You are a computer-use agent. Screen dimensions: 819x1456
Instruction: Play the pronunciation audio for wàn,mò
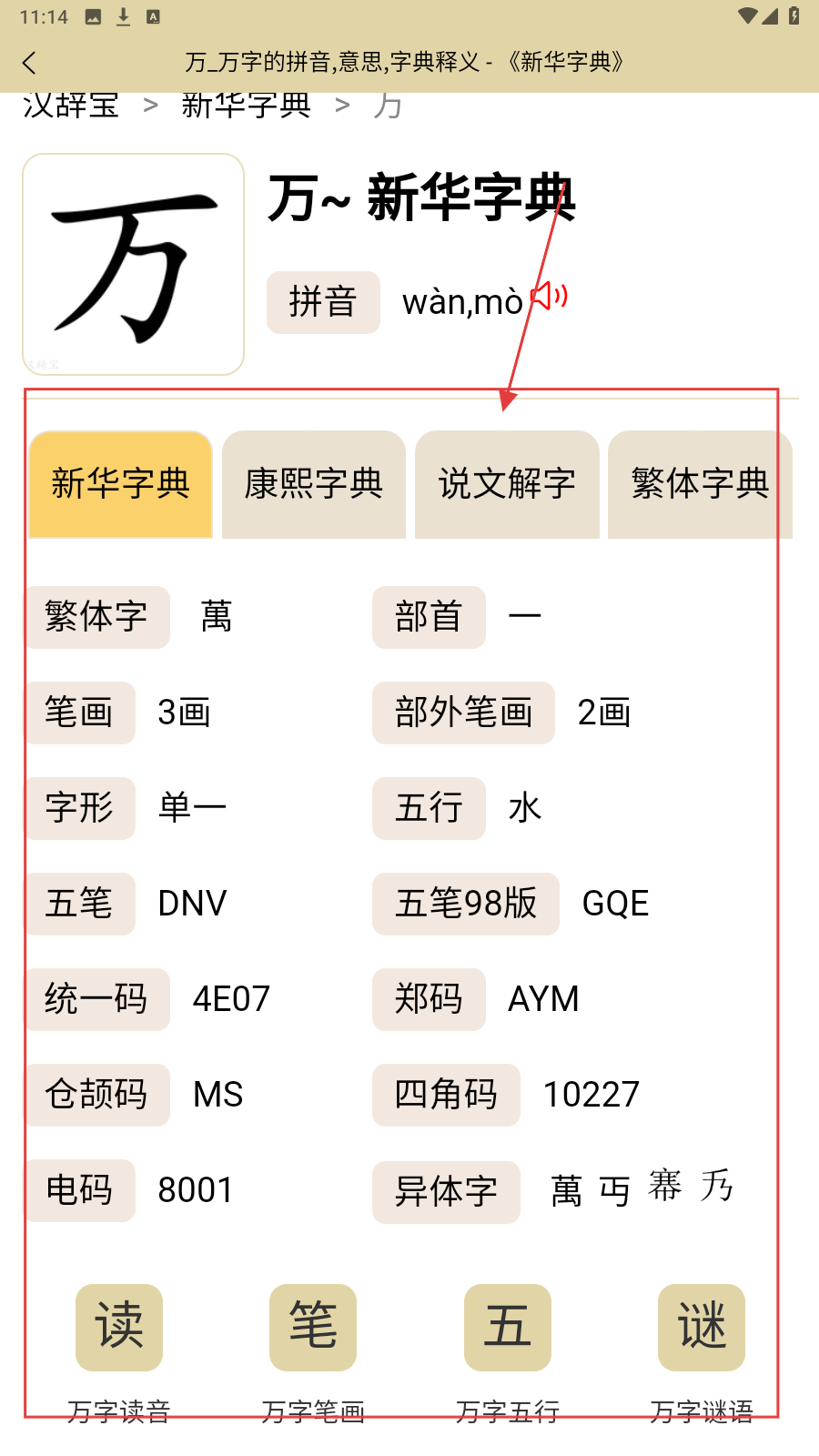550,297
